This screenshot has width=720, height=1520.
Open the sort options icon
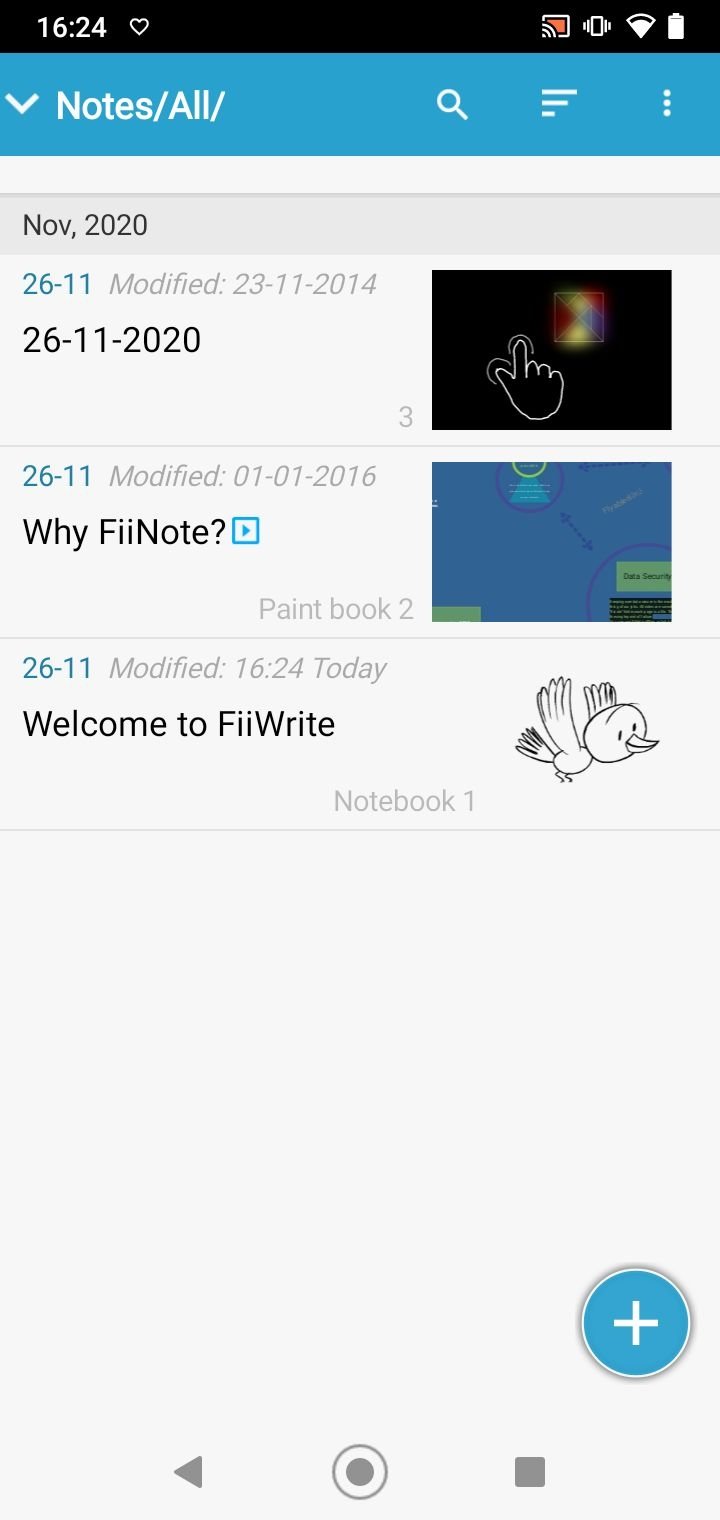tap(559, 104)
